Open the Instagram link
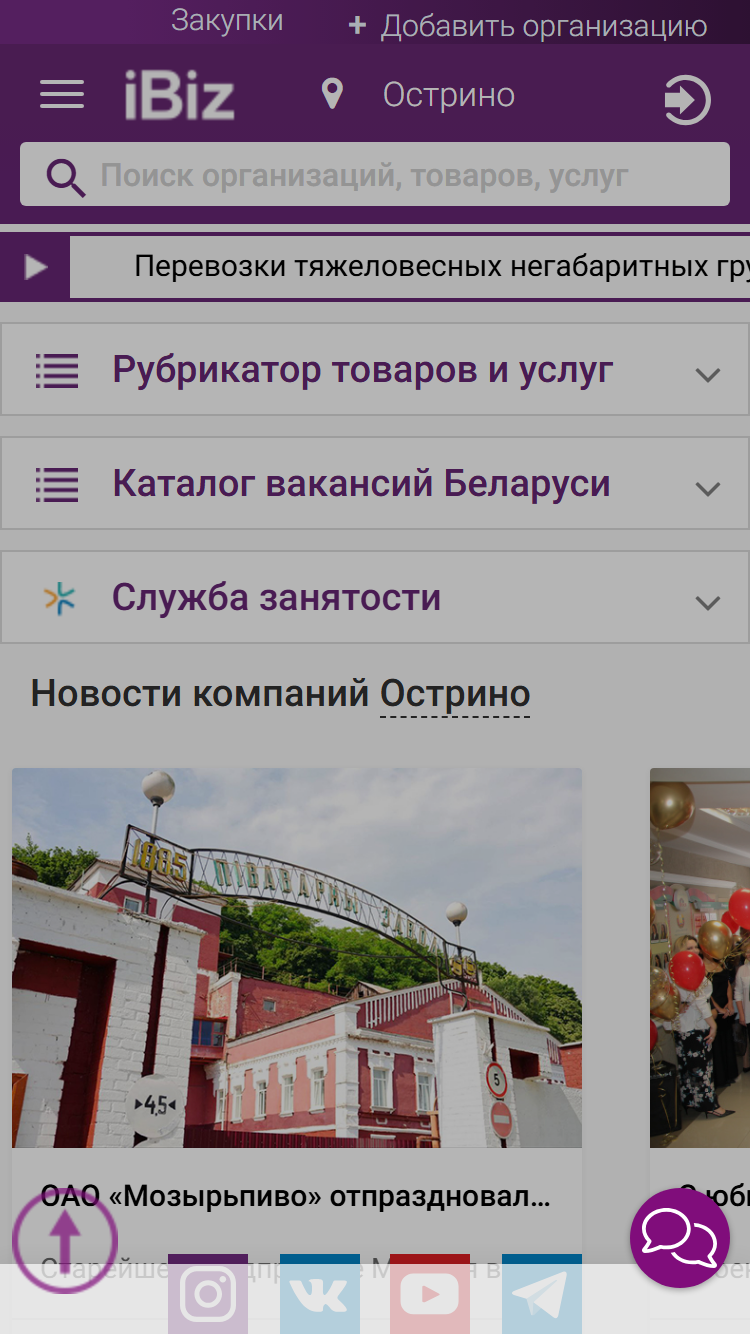 (x=208, y=1294)
